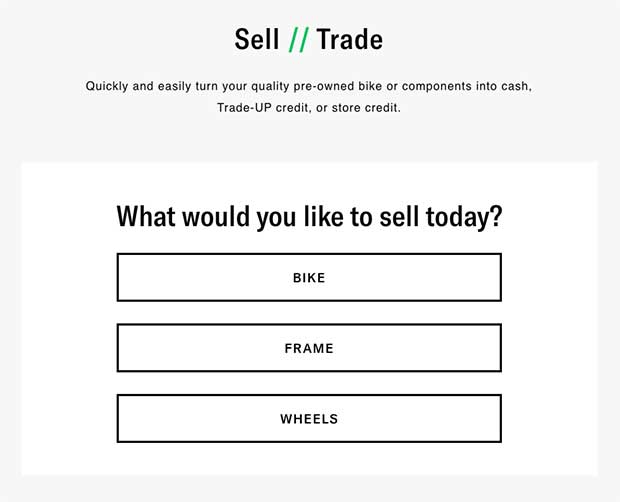Select BIKE to sell

click(309, 278)
